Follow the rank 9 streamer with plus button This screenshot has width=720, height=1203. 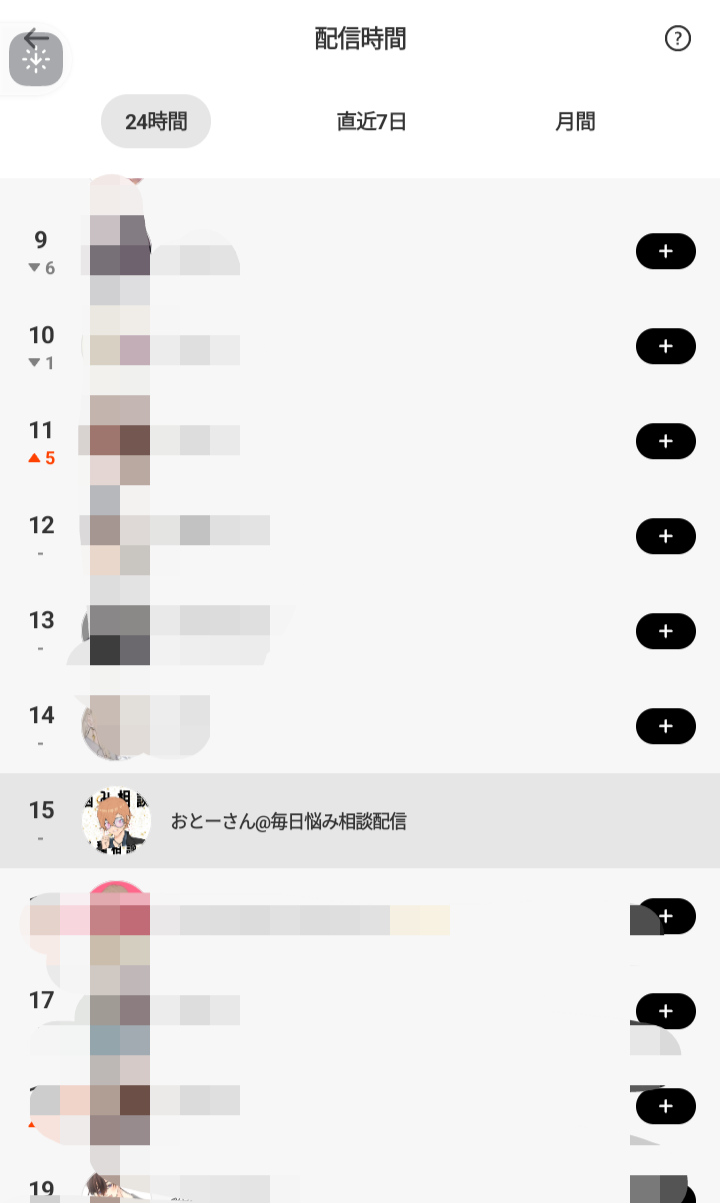pos(665,251)
